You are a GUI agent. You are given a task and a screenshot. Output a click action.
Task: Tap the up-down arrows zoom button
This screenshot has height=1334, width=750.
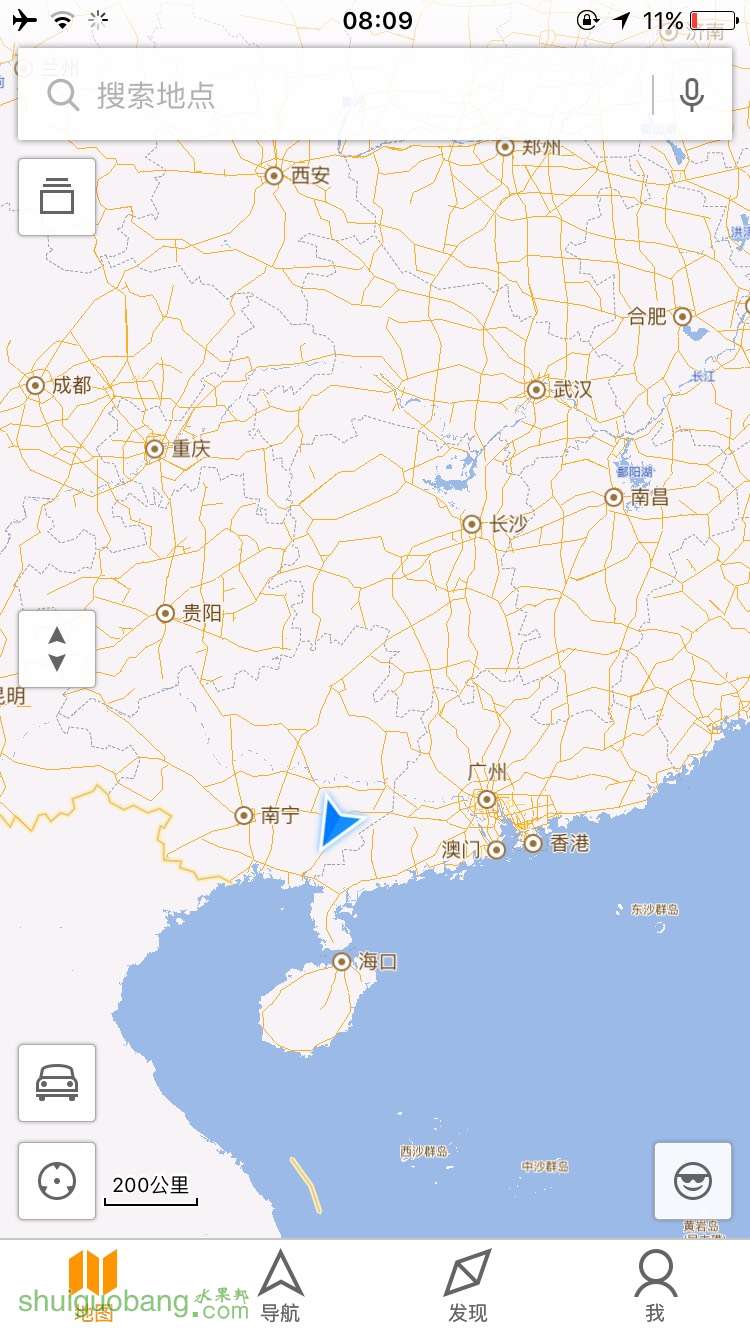(57, 649)
